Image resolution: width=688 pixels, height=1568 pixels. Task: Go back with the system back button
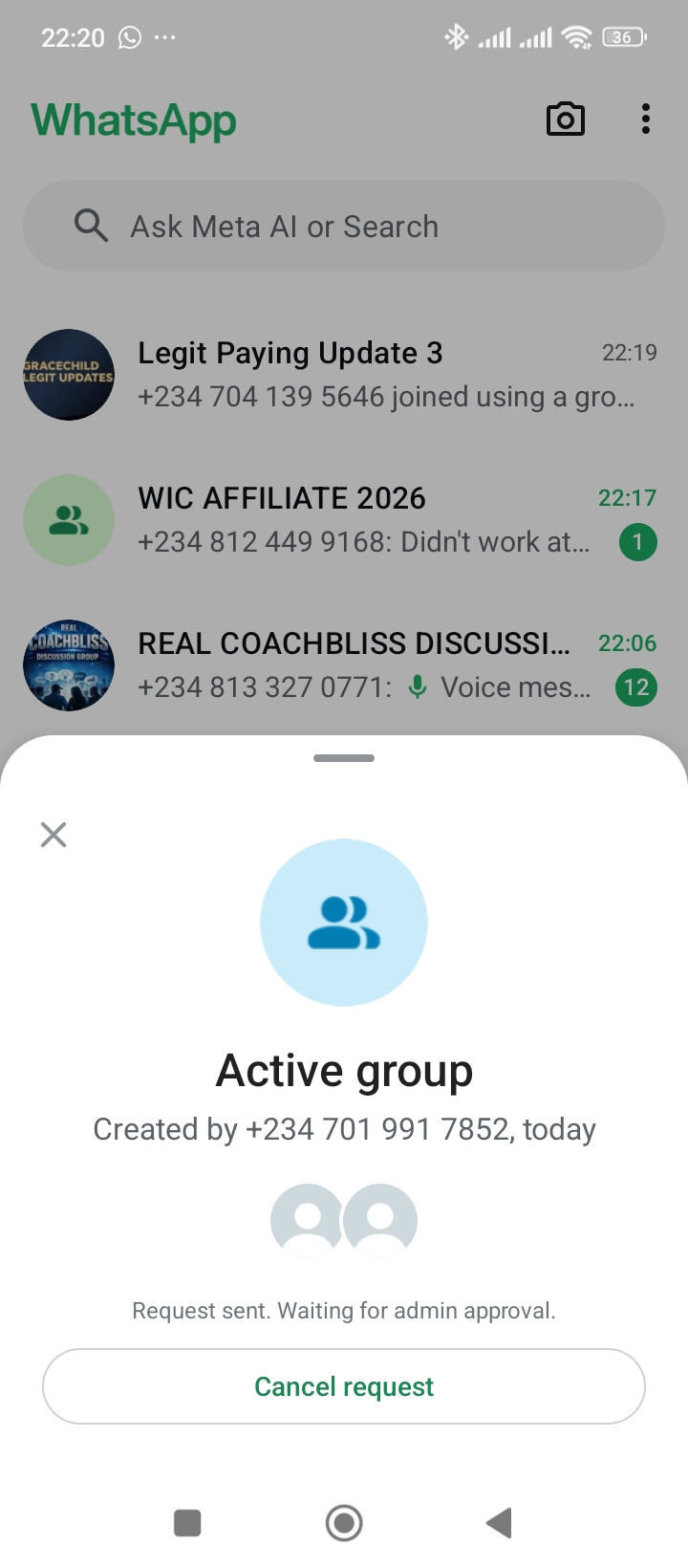coord(499,1522)
